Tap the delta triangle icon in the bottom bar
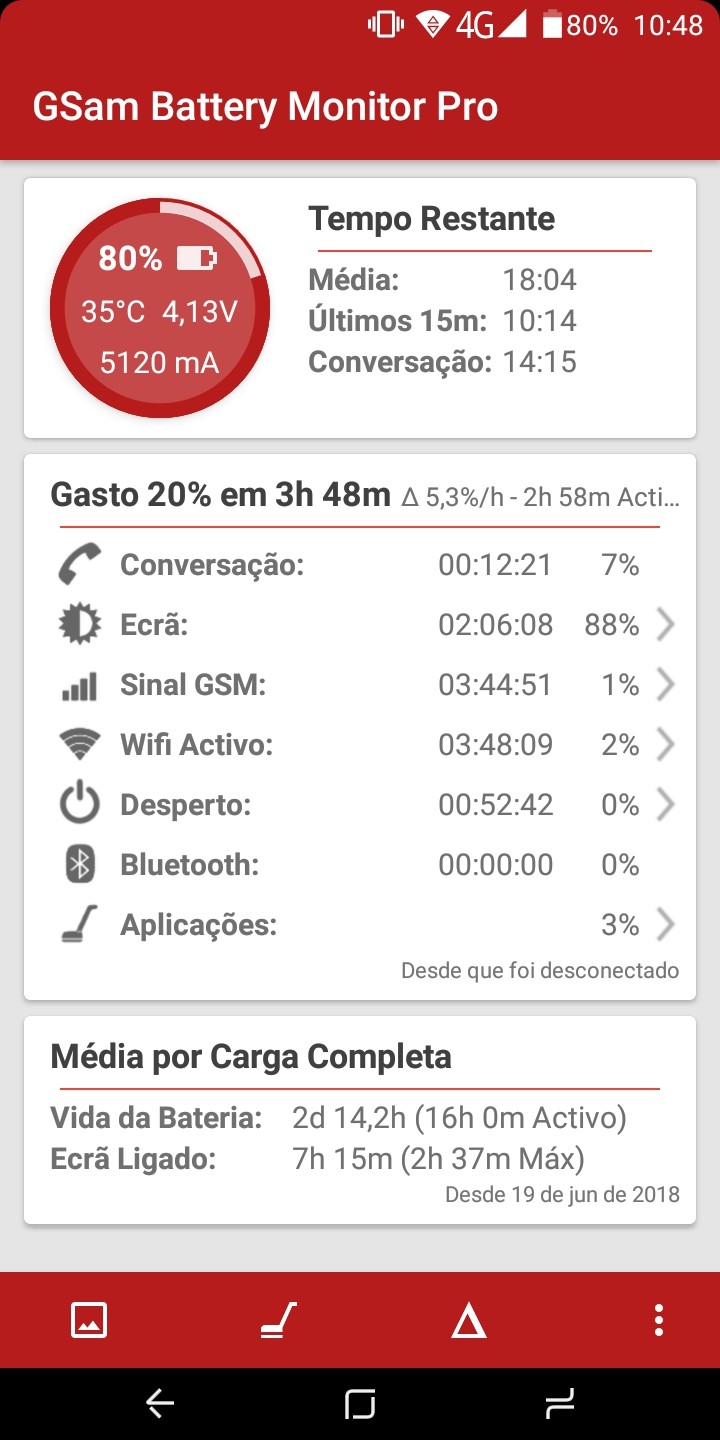Image resolution: width=720 pixels, height=1440 pixels. click(468, 1321)
